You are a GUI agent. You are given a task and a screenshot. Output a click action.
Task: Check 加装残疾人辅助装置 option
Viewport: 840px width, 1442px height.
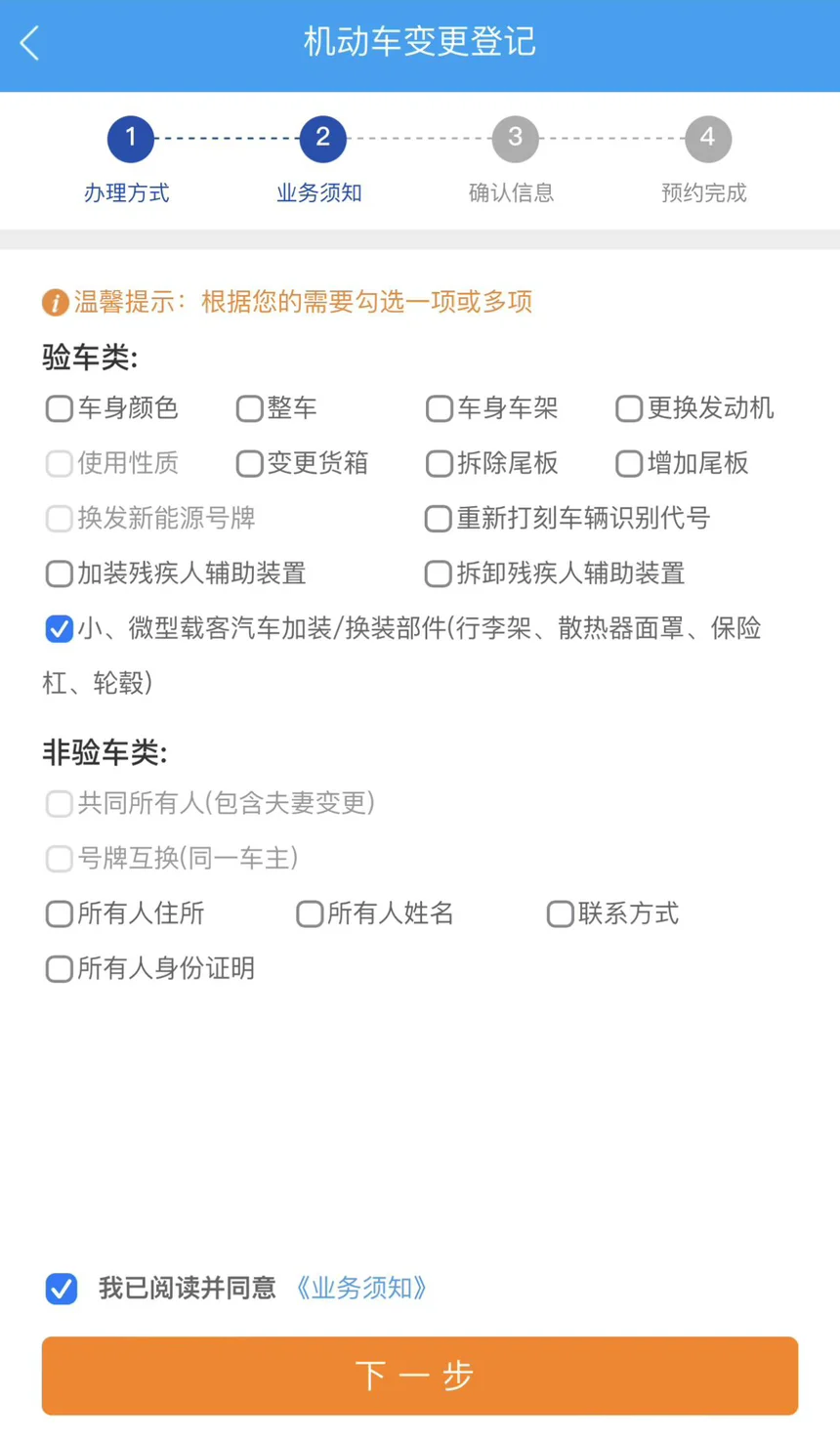pos(59,573)
